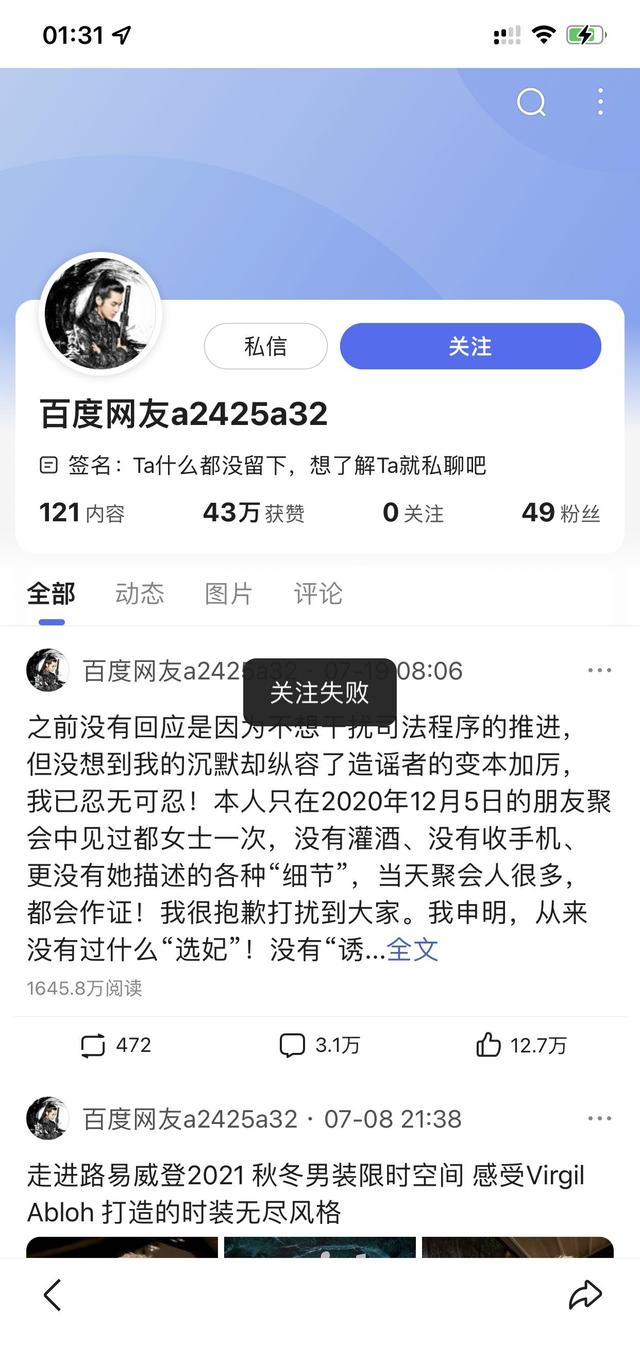Viewport: 640px width, 1345px height.
Task: Expand the post with 全文 link
Action: (412, 949)
